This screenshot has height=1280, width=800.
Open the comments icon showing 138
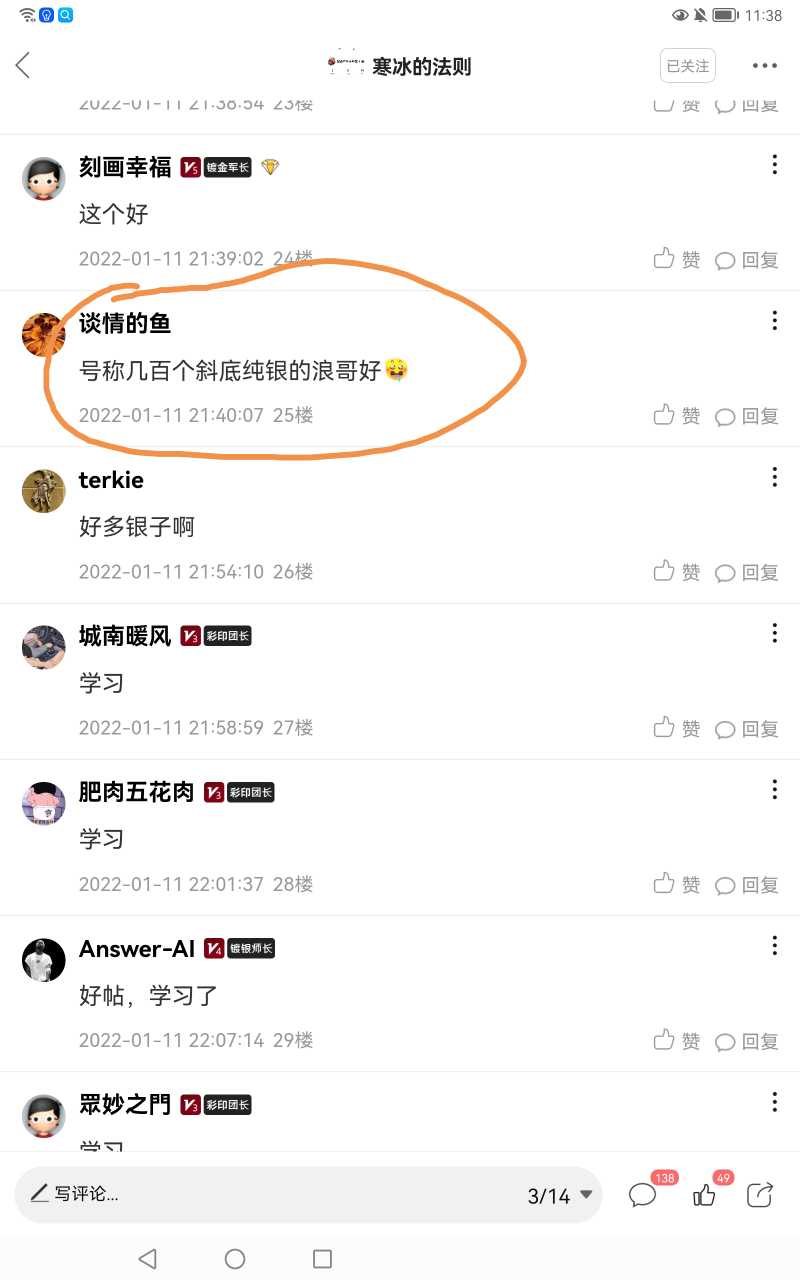coord(643,1194)
